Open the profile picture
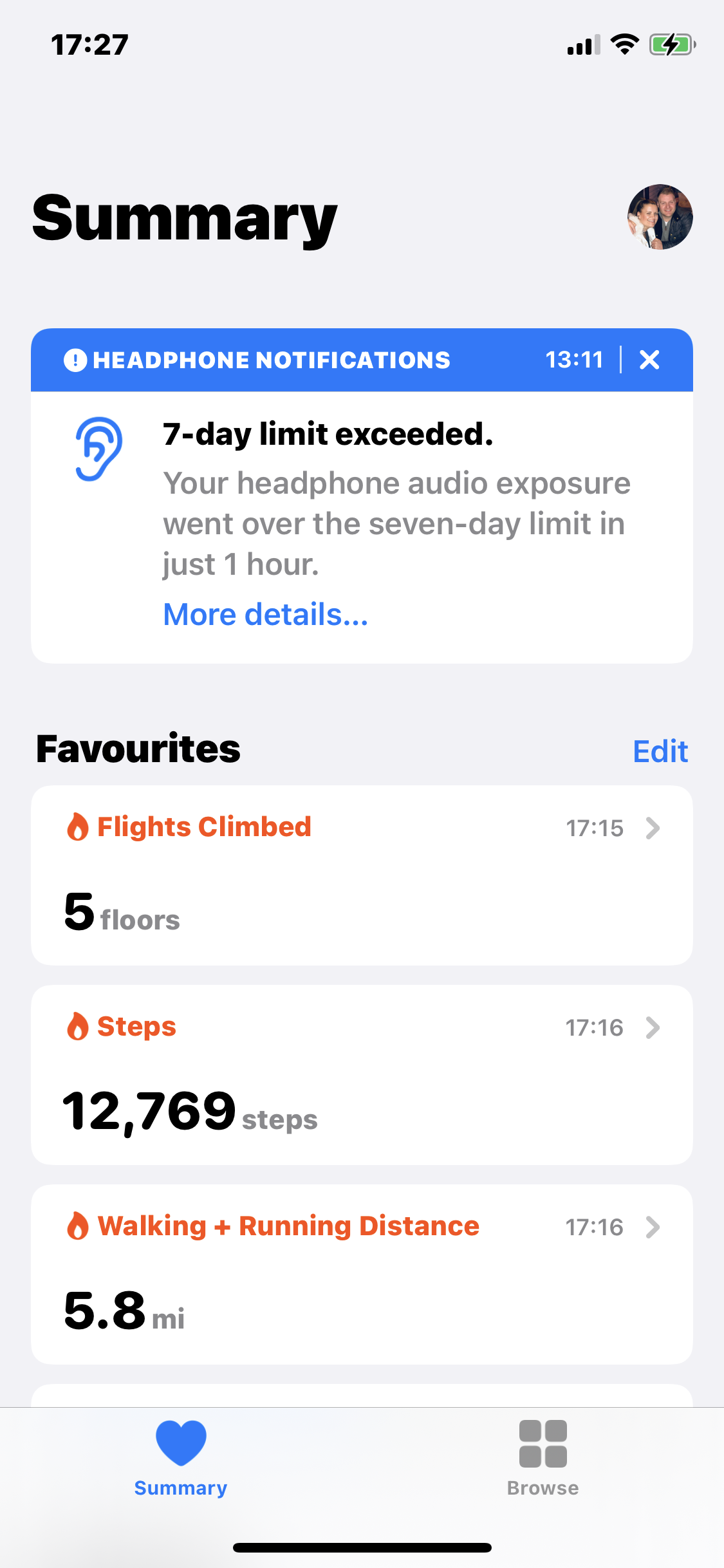Image resolution: width=724 pixels, height=1568 pixels. coord(660,217)
